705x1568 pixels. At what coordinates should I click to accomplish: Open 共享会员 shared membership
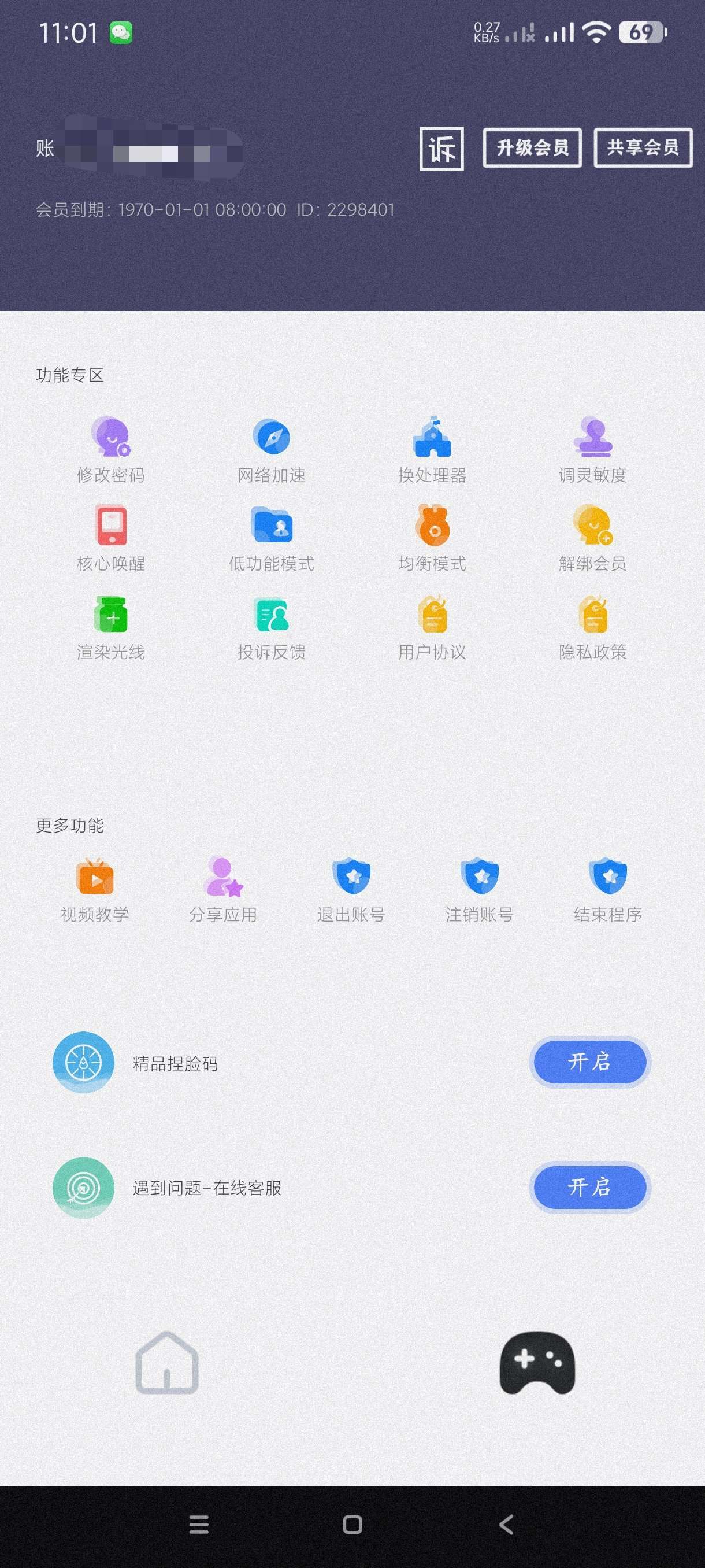tap(643, 147)
